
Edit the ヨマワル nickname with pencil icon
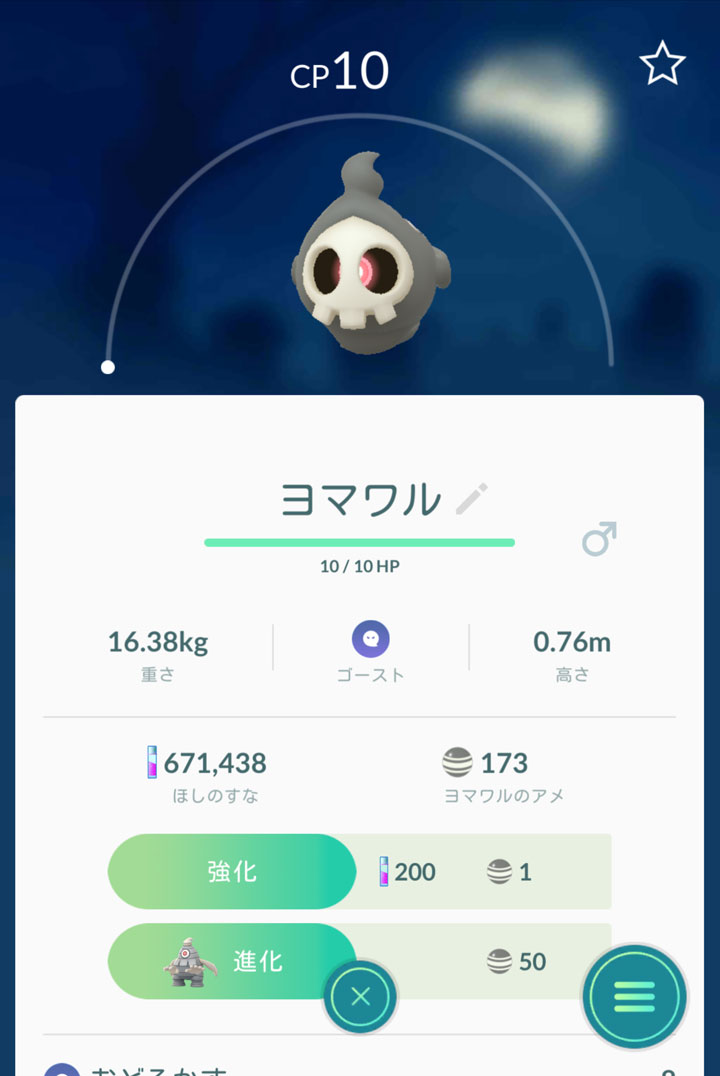(471, 498)
